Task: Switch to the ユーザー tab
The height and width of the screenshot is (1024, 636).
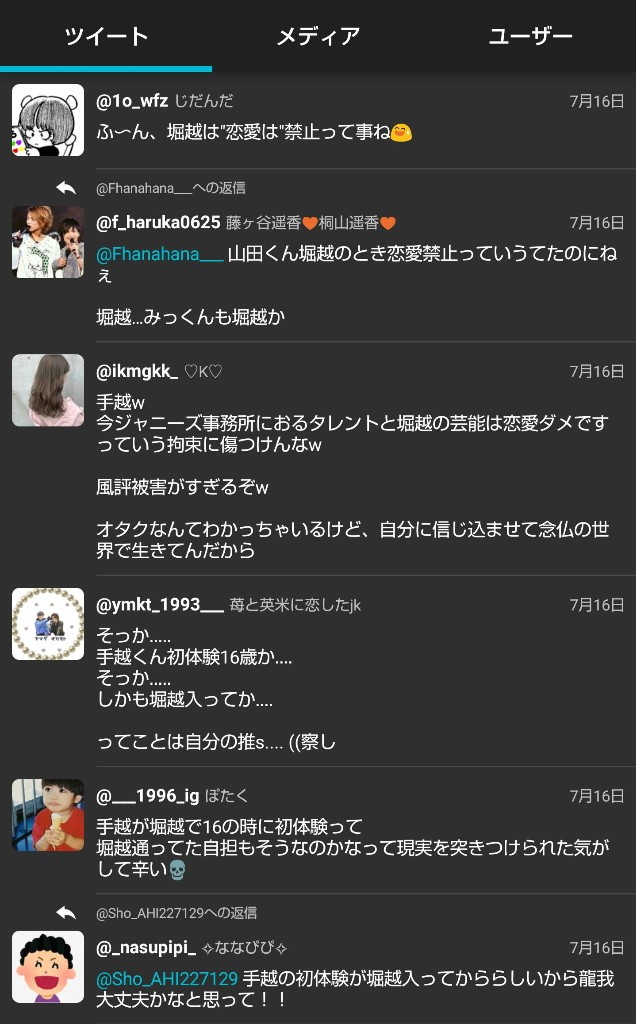Action: (x=530, y=37)
